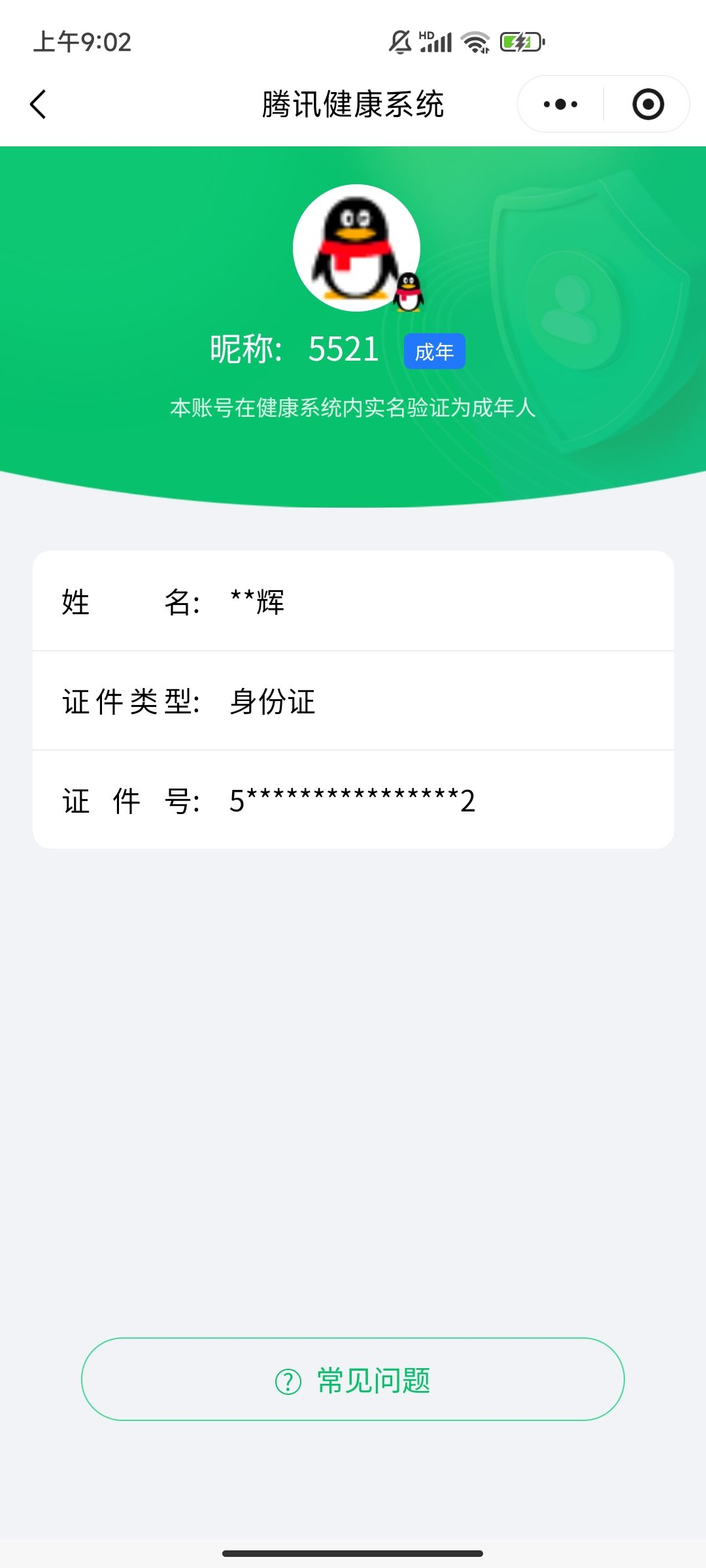Select the 身份证 document type row

(x=353, y=704)
